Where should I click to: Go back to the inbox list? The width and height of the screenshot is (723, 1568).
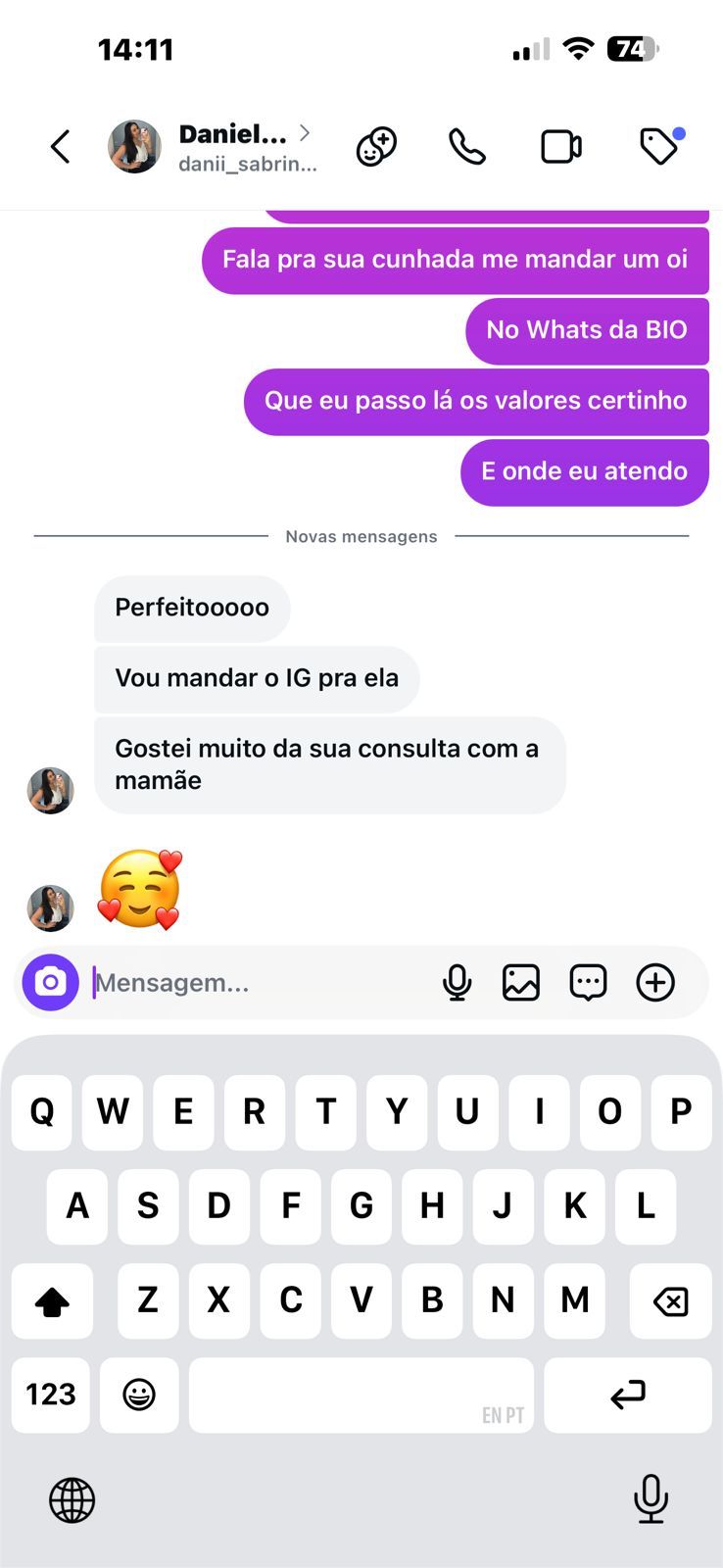tap(61, 147)
